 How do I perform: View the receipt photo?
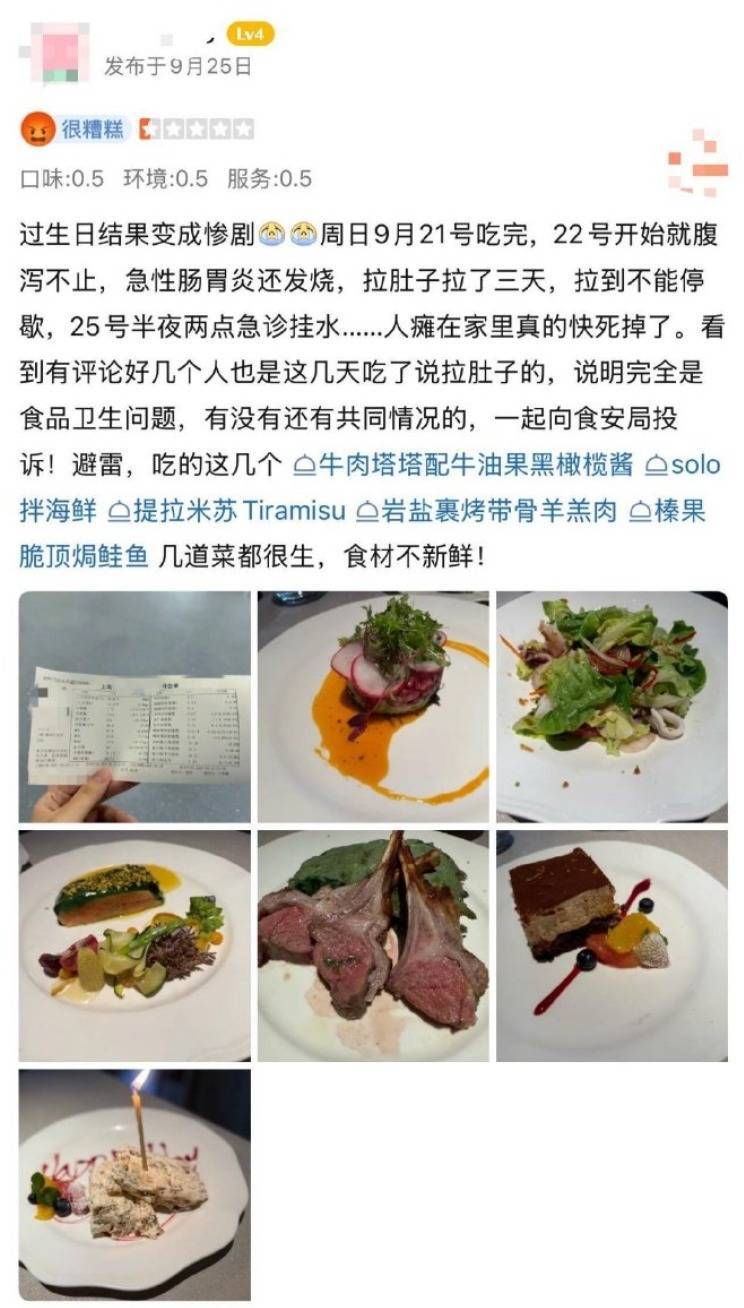pos(135,707)
